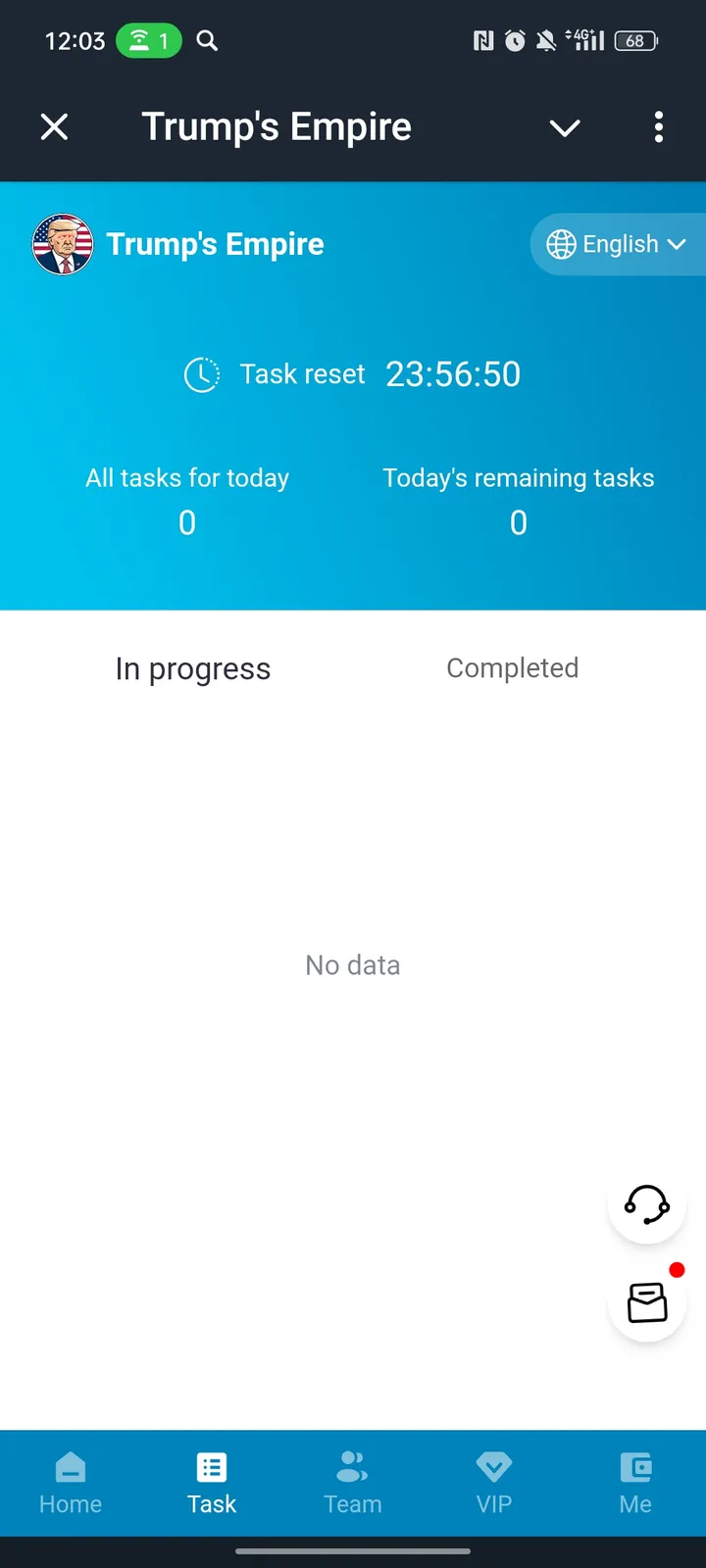Go to the Home tab
This screenshot has width=706, height=1568.
(71, 1484)
